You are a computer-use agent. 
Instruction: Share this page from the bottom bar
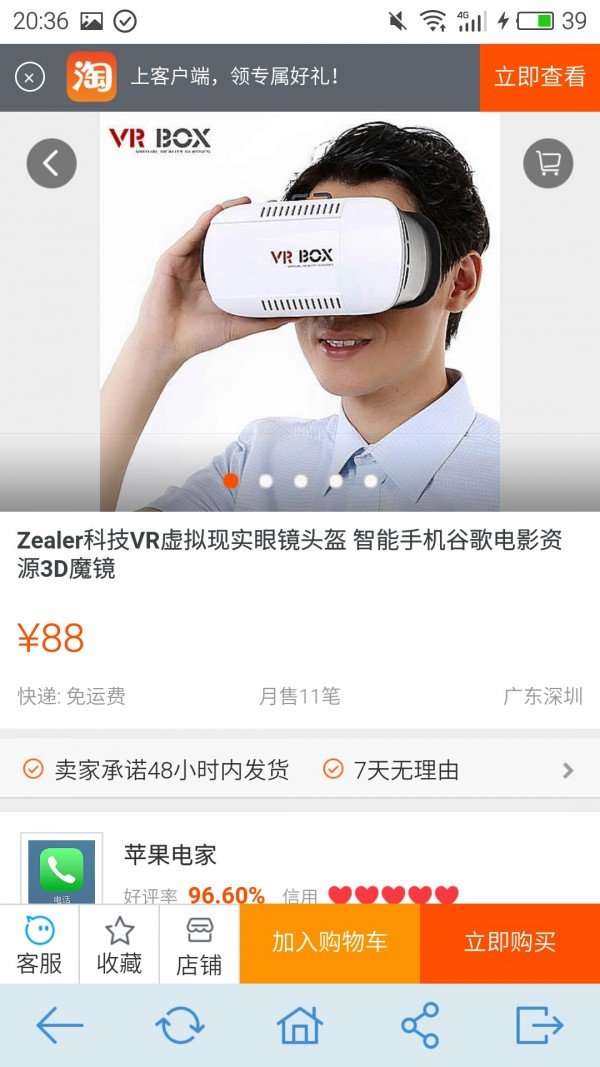pos(420,1026)
